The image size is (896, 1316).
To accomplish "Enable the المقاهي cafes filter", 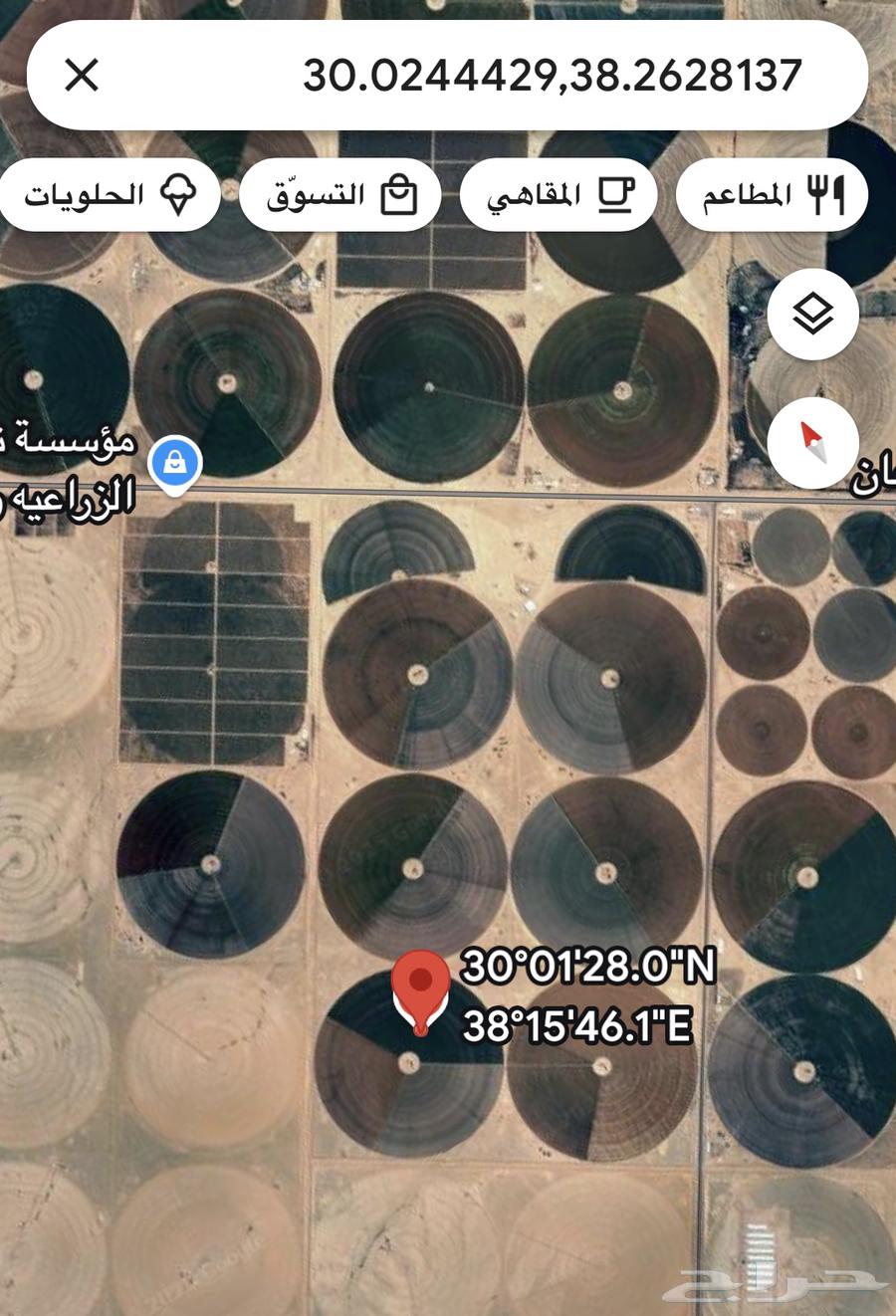I will (558, 195).
